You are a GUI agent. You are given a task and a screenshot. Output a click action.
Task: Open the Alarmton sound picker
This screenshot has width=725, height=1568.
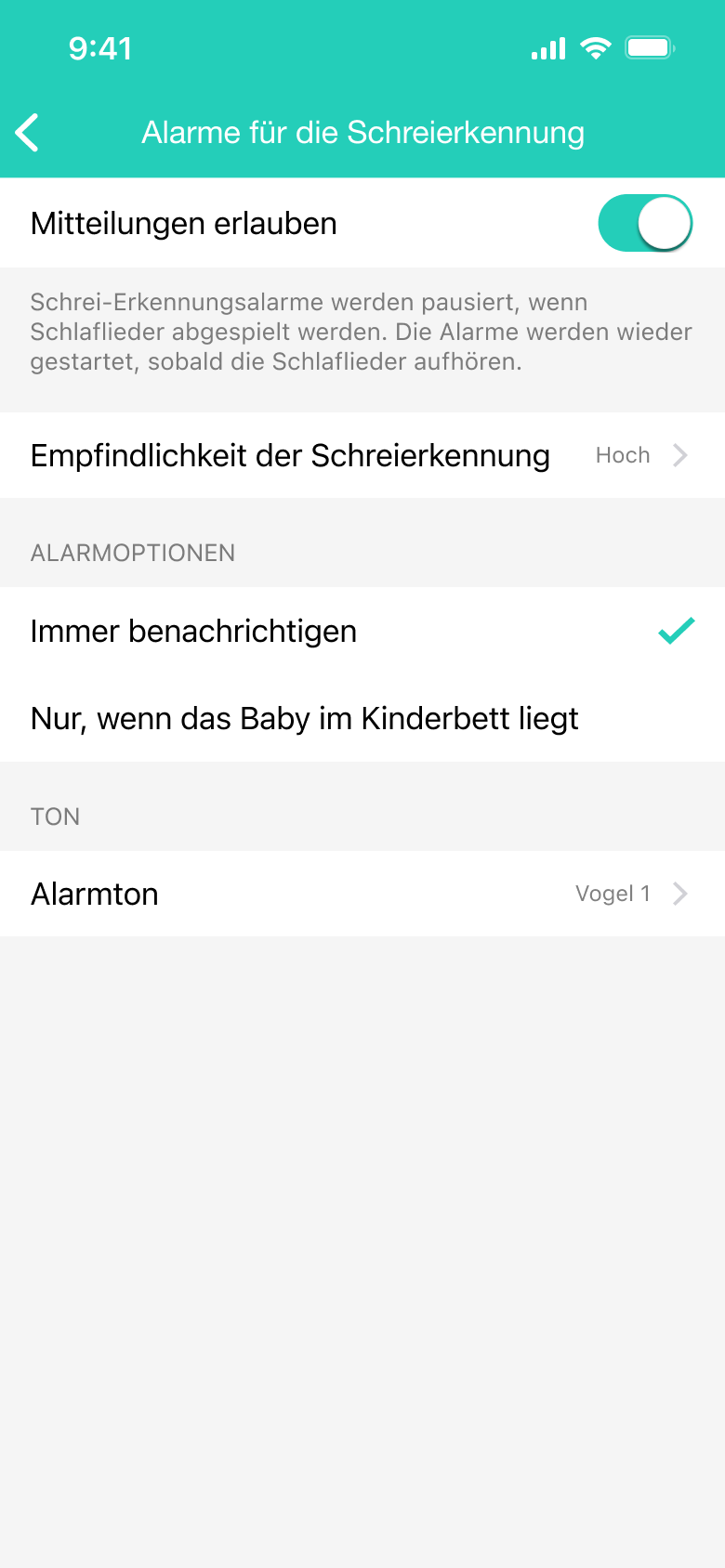coord(362,894)
